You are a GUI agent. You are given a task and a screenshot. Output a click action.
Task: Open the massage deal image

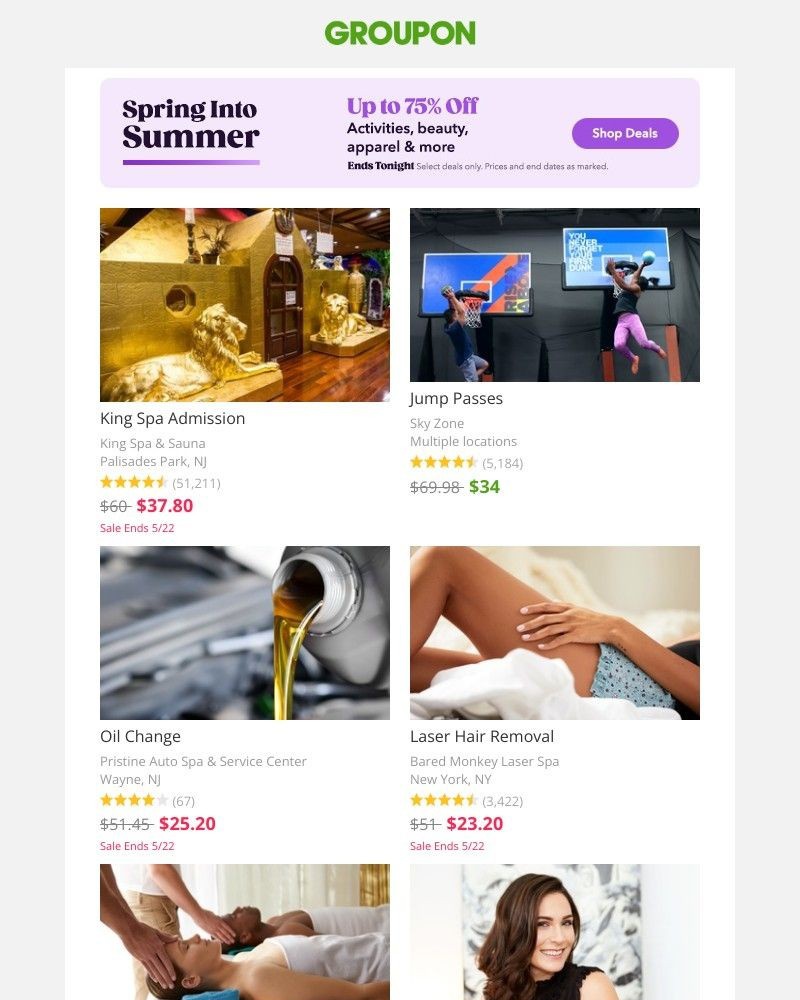(245, 930)
